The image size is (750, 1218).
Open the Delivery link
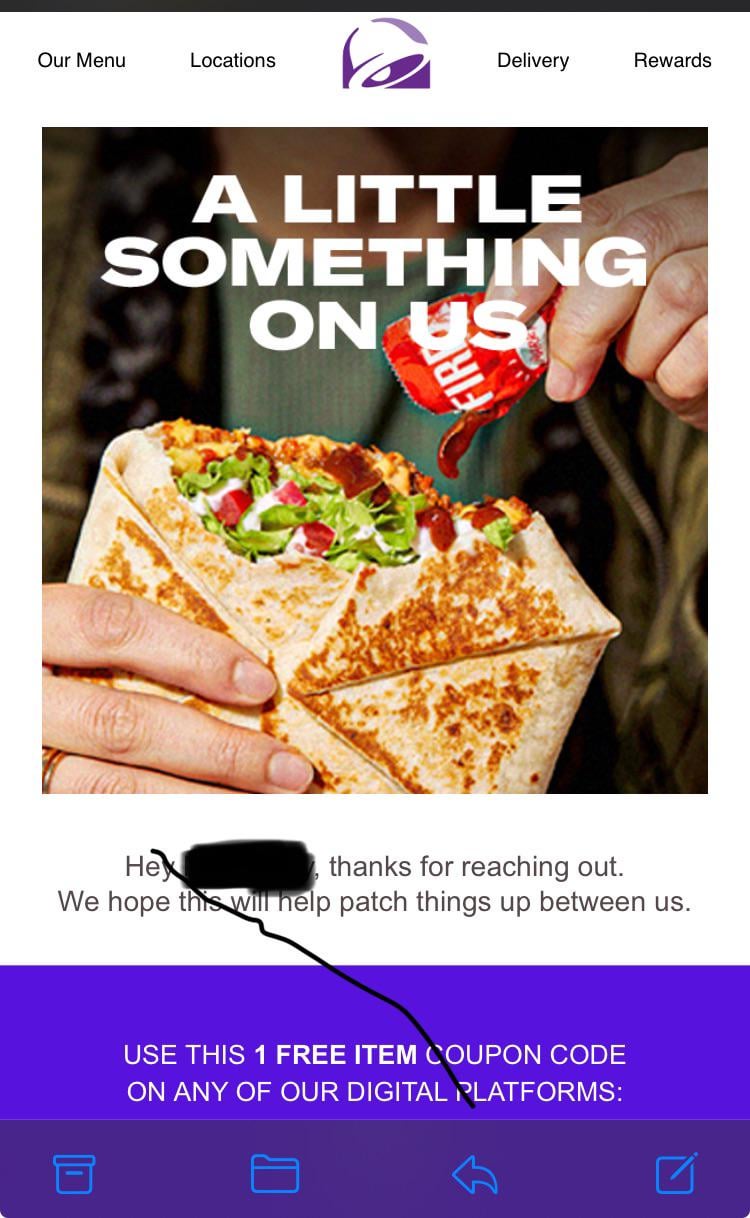click(533, 60)
